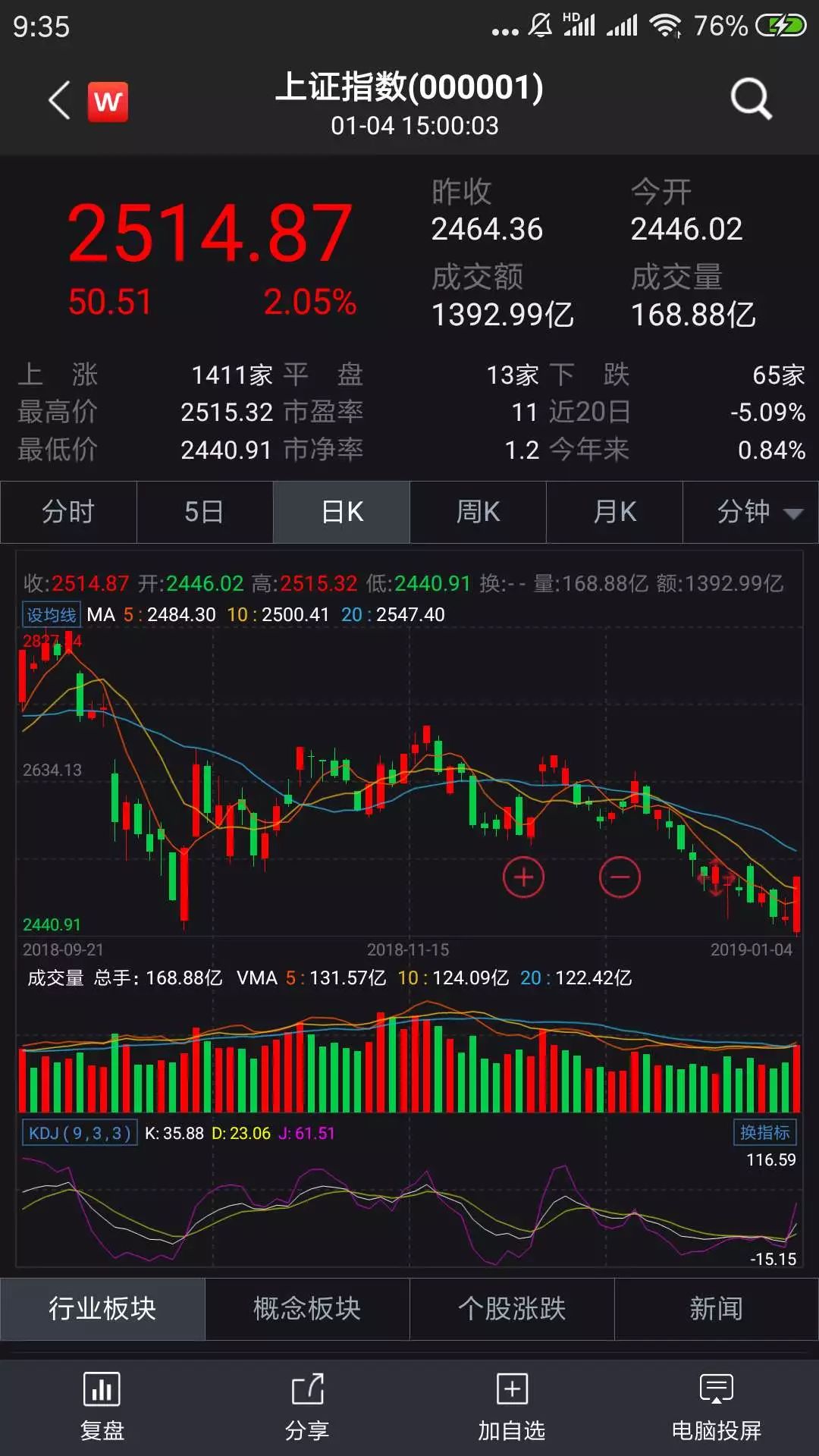Open the search magnifier icon
This screenshot has width=819, height=1456.
point(750,99)
